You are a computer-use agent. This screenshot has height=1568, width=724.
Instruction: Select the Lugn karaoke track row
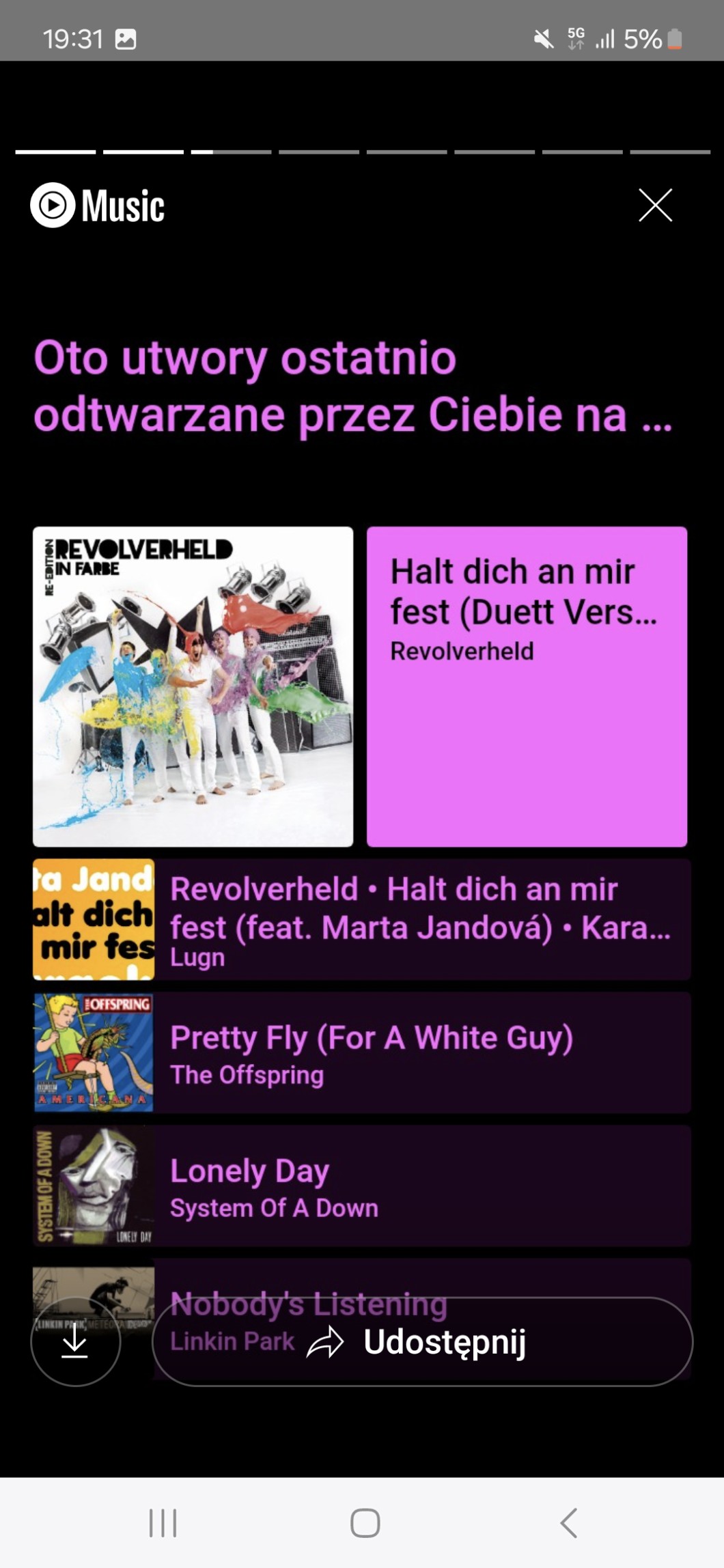tap(362, 919)
